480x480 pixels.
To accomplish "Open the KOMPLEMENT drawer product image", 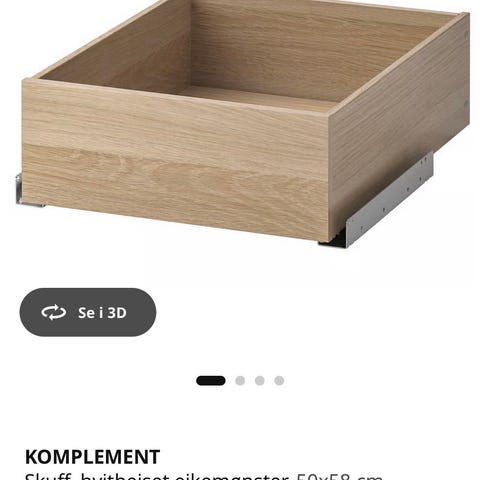I will (243, 124).
